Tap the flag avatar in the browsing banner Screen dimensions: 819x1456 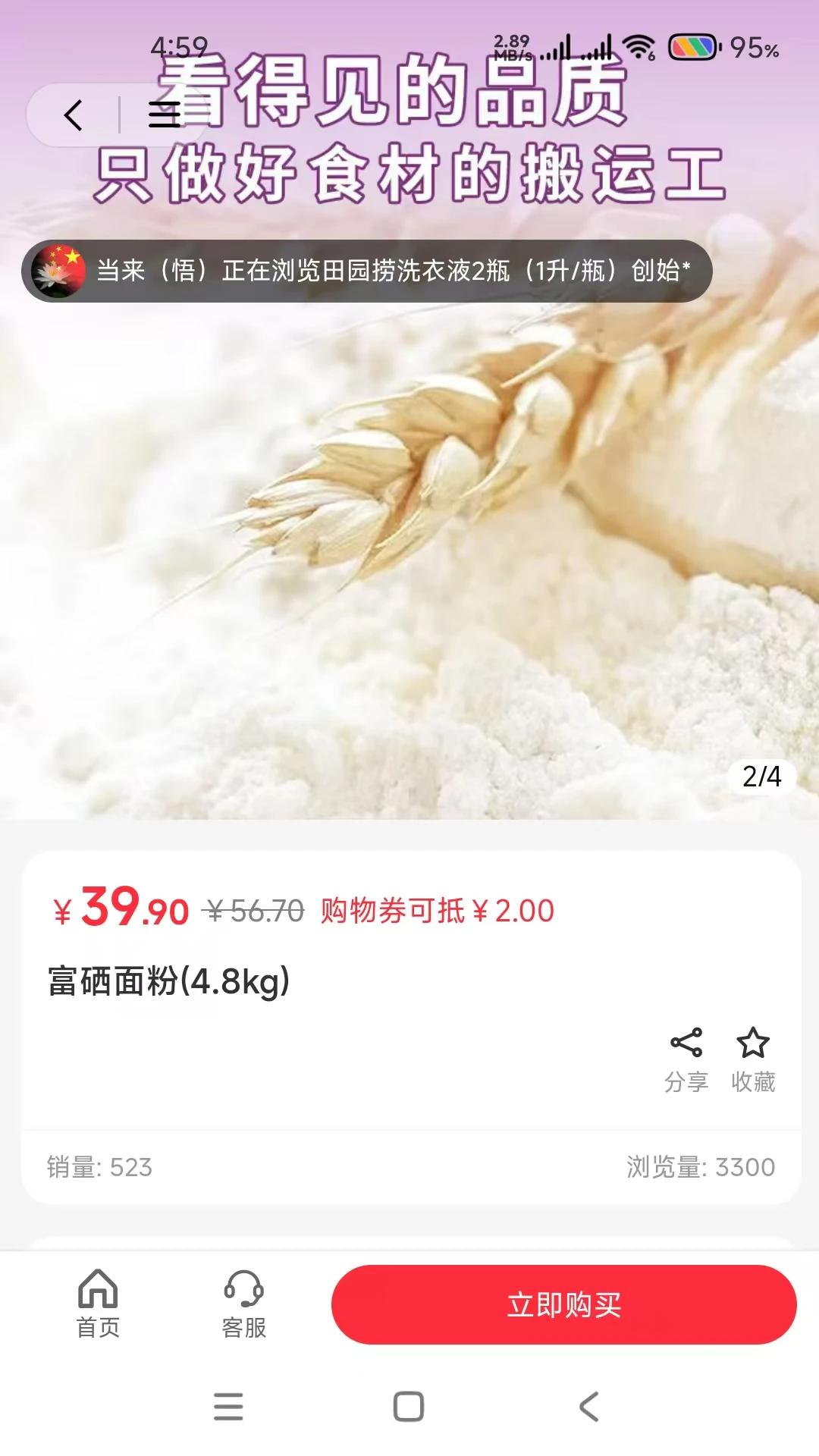tap(58, 271)
